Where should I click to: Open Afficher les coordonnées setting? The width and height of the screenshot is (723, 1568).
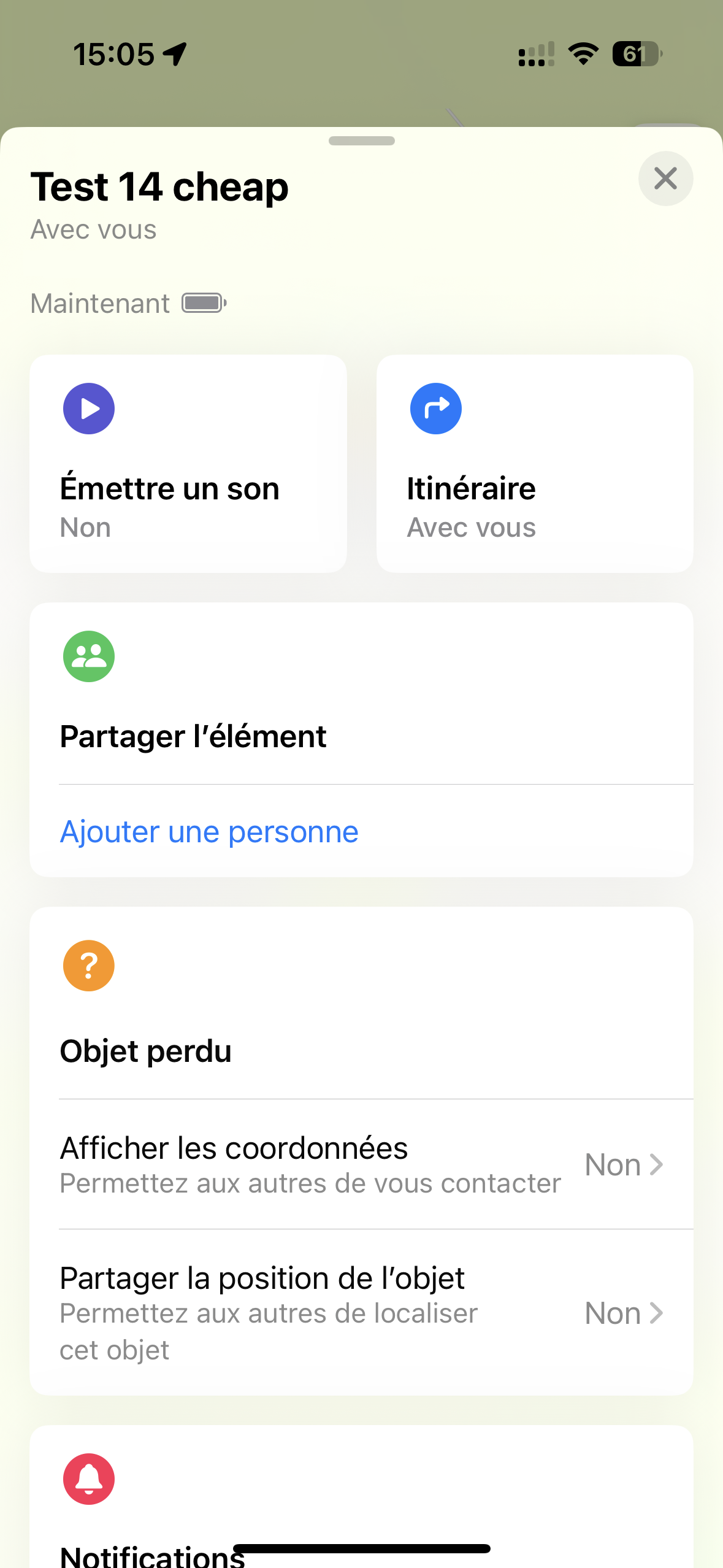click(x=362, y=1164)
